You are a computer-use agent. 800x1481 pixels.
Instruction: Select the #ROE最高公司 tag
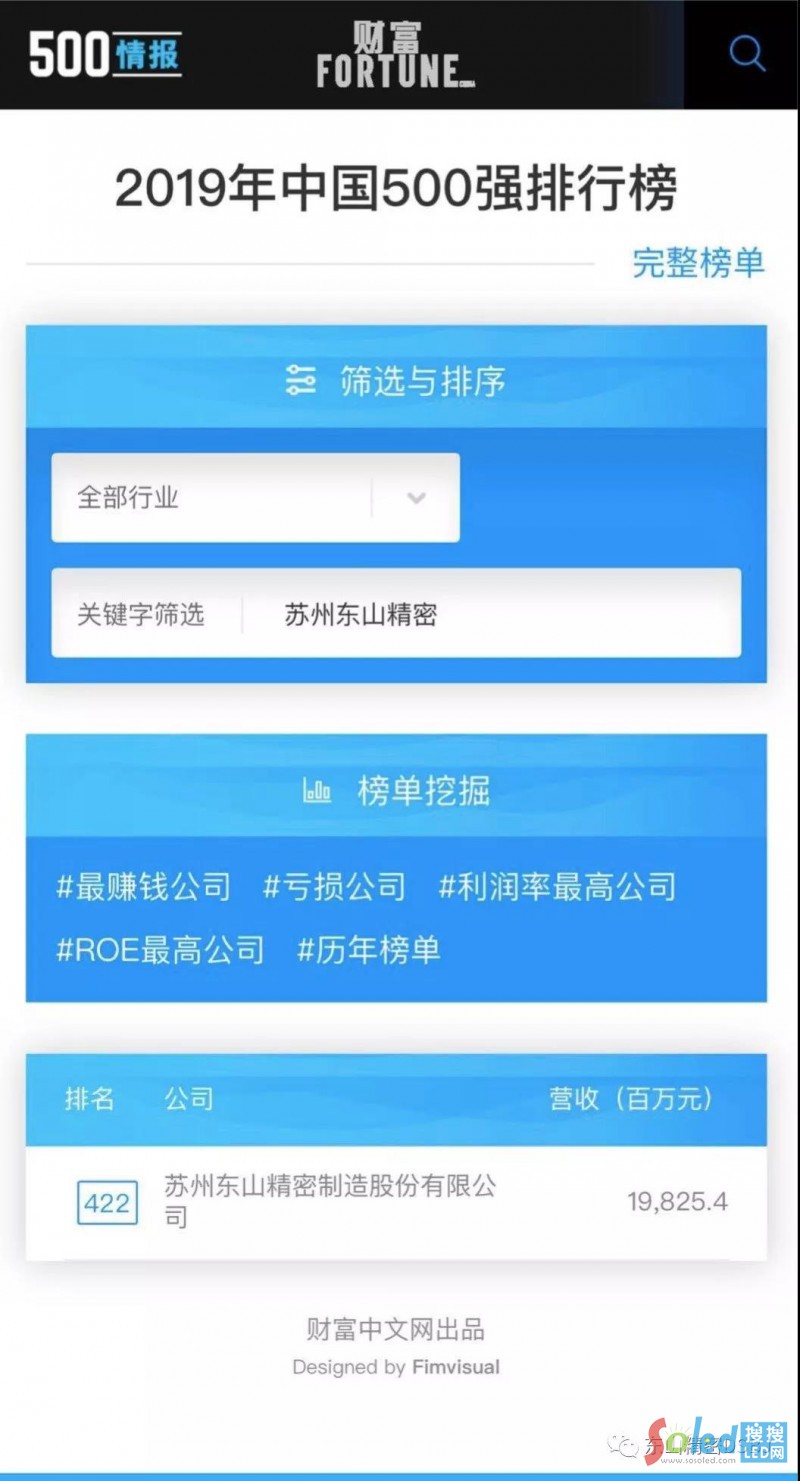(x=160, y=949)
